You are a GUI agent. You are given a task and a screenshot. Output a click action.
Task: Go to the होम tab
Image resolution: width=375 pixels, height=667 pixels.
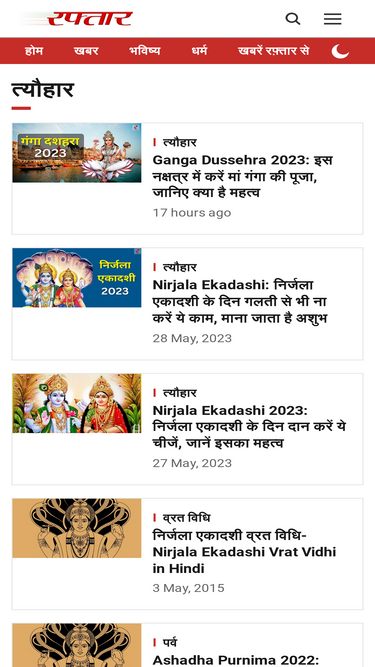[x=34, y=51]
